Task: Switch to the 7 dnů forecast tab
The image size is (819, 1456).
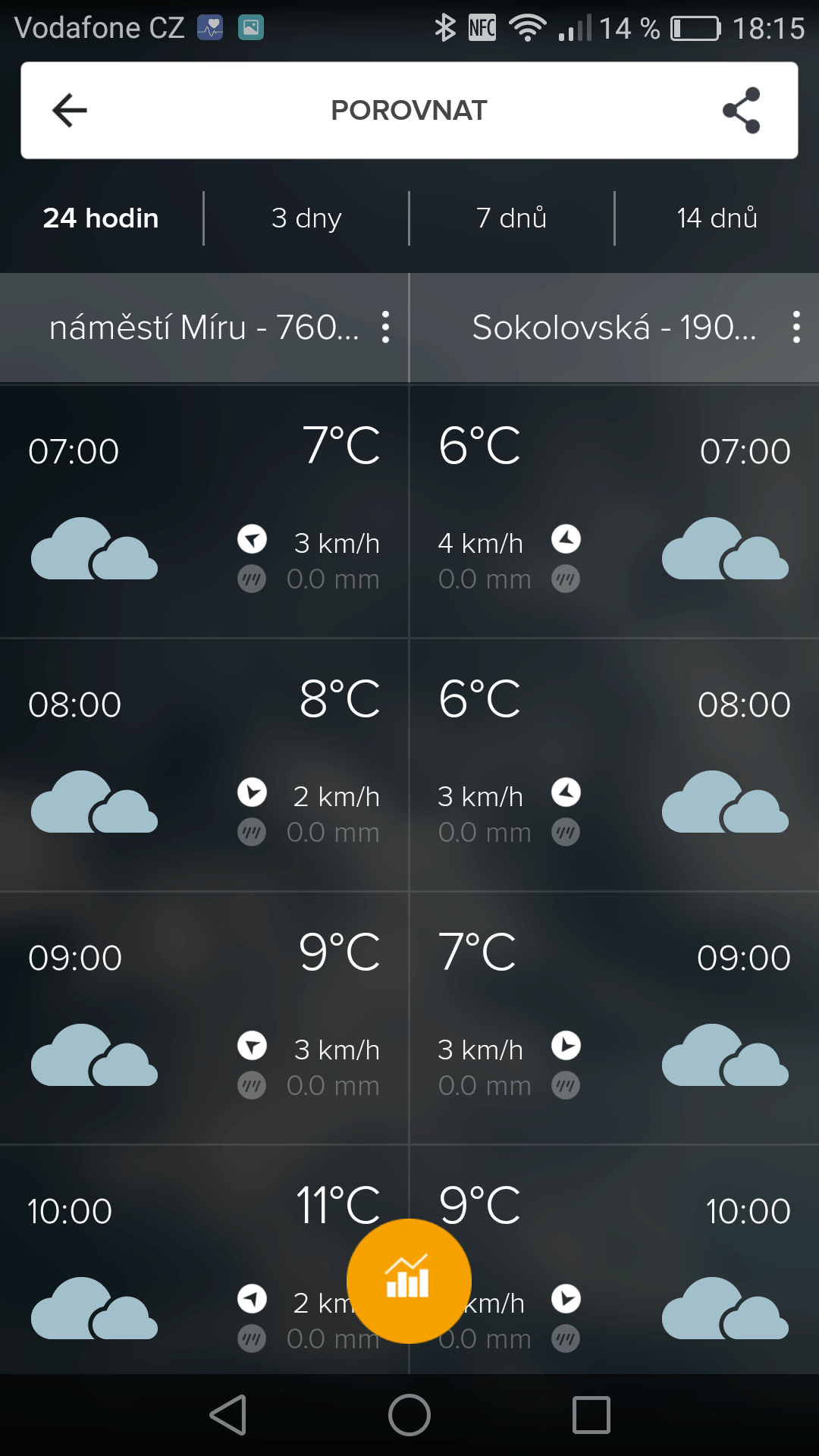Action: (x=512, y=218)
